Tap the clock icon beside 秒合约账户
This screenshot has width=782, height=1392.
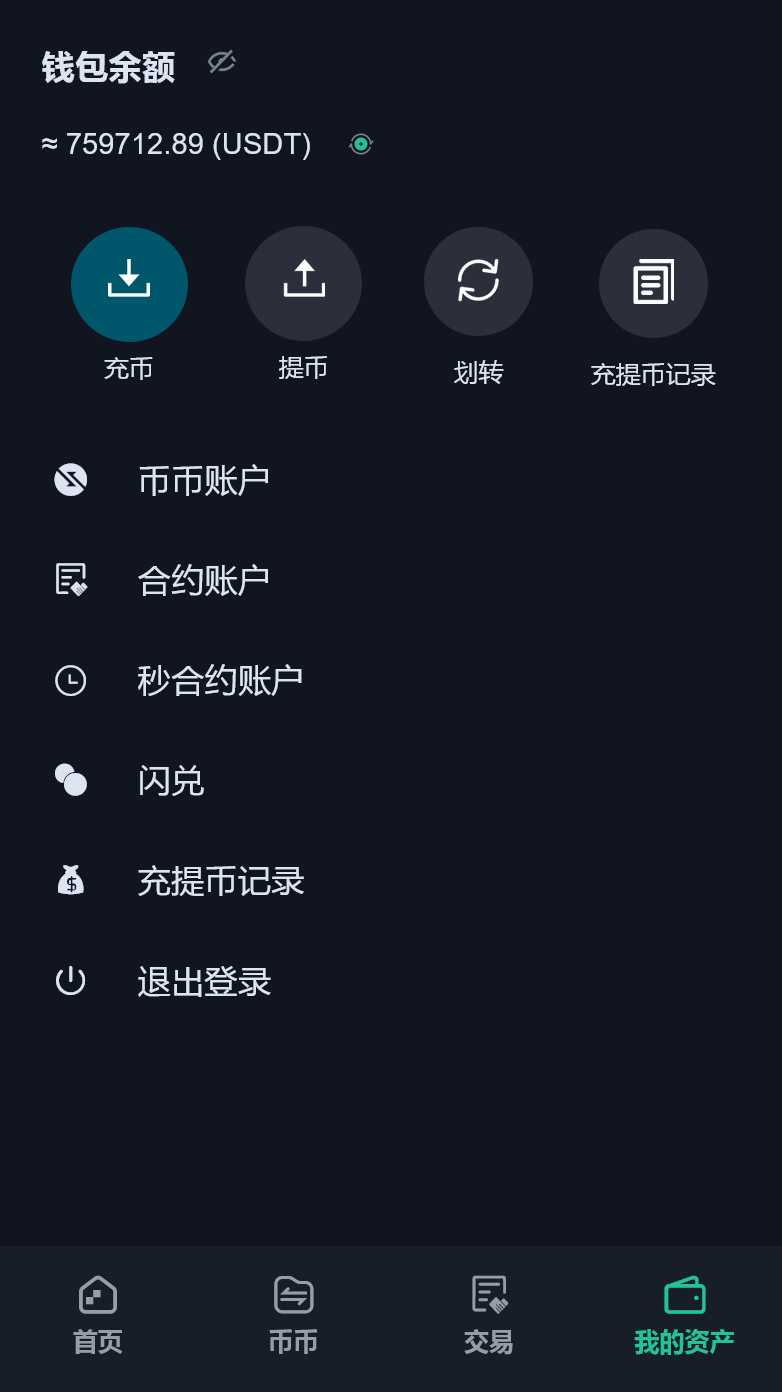pyautogui.click(x=70, y=680)
